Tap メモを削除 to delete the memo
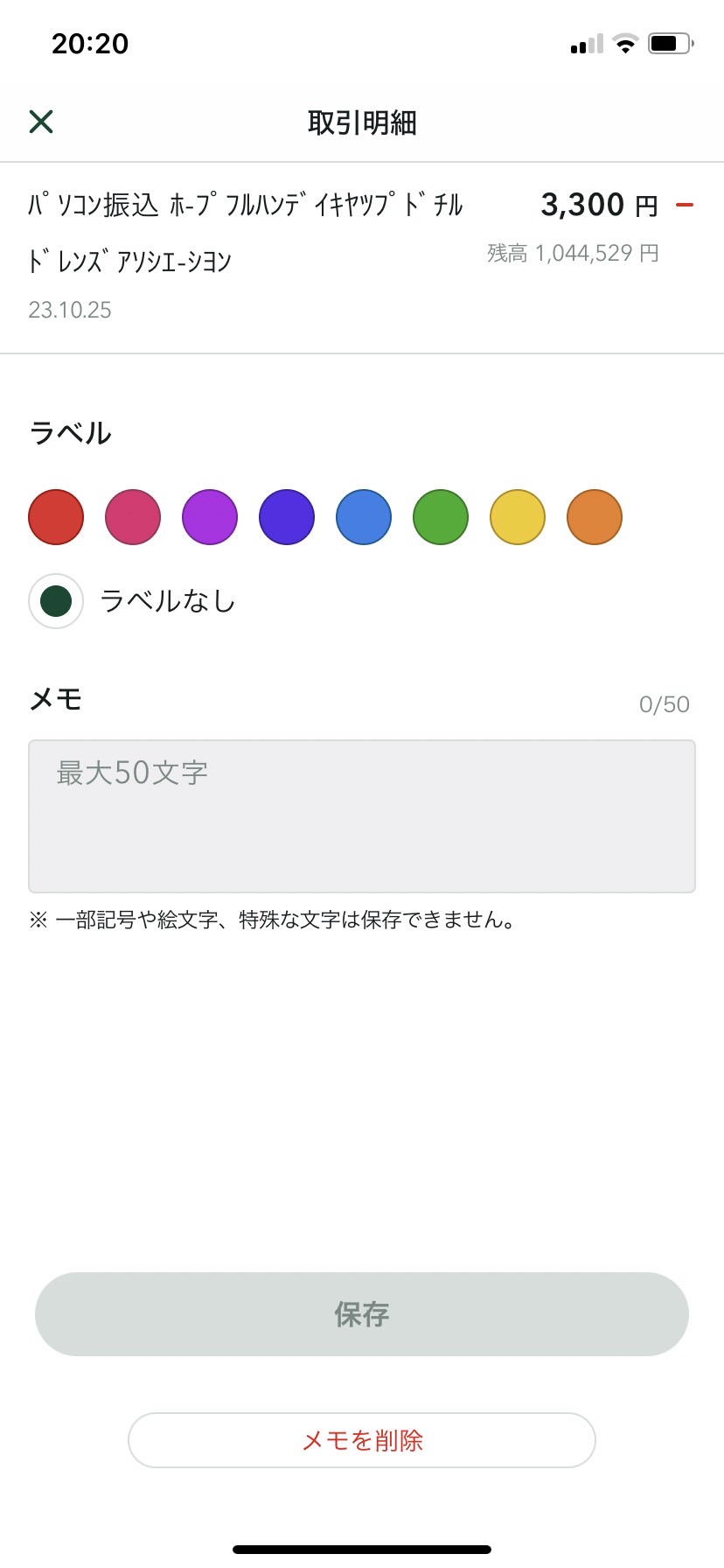Screen dimensions: 724x1568 (362, 1440)
